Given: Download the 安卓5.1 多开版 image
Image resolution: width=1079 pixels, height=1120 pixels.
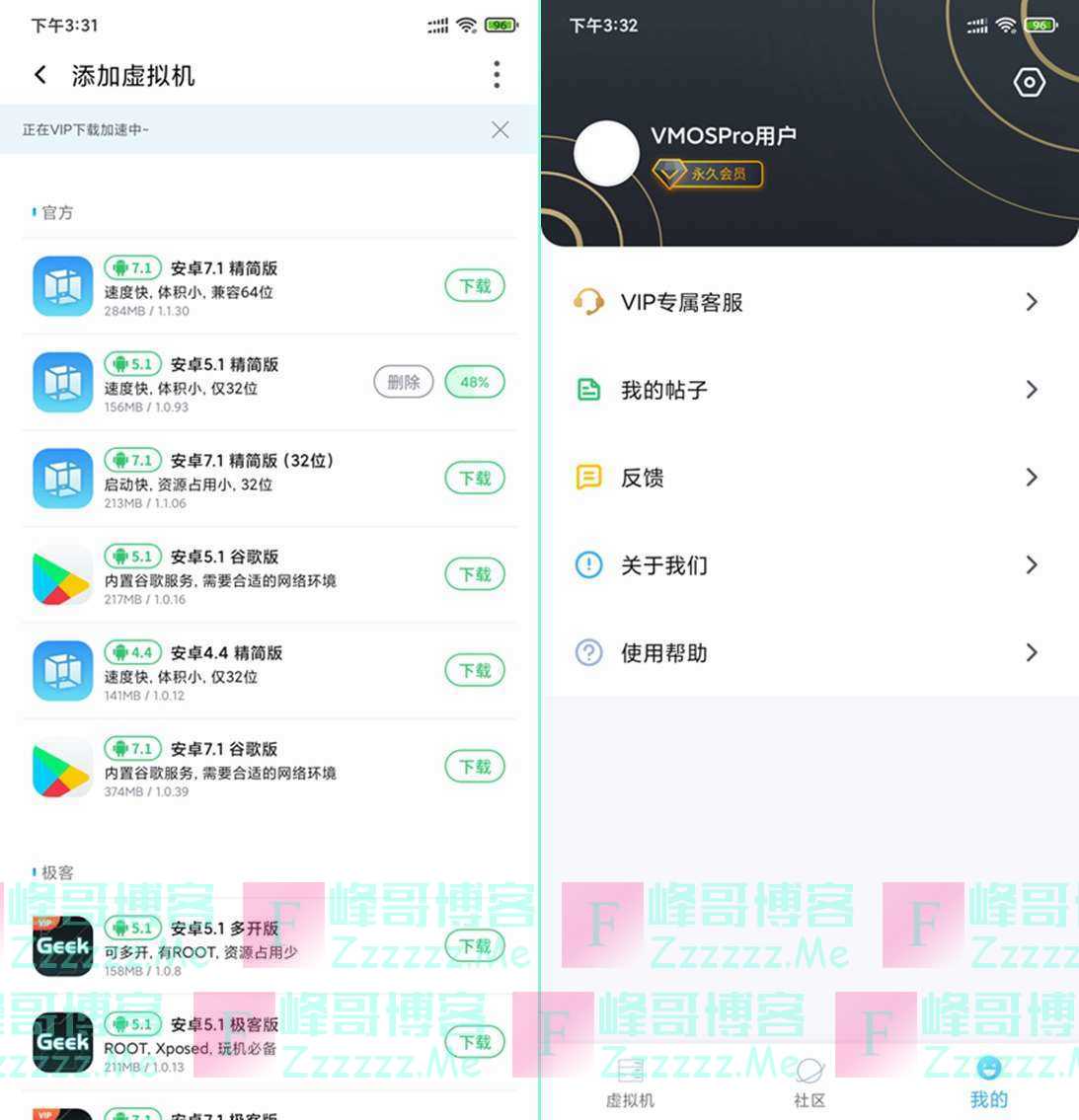Looking at the screenshot, I should click(x=475, y=945).
